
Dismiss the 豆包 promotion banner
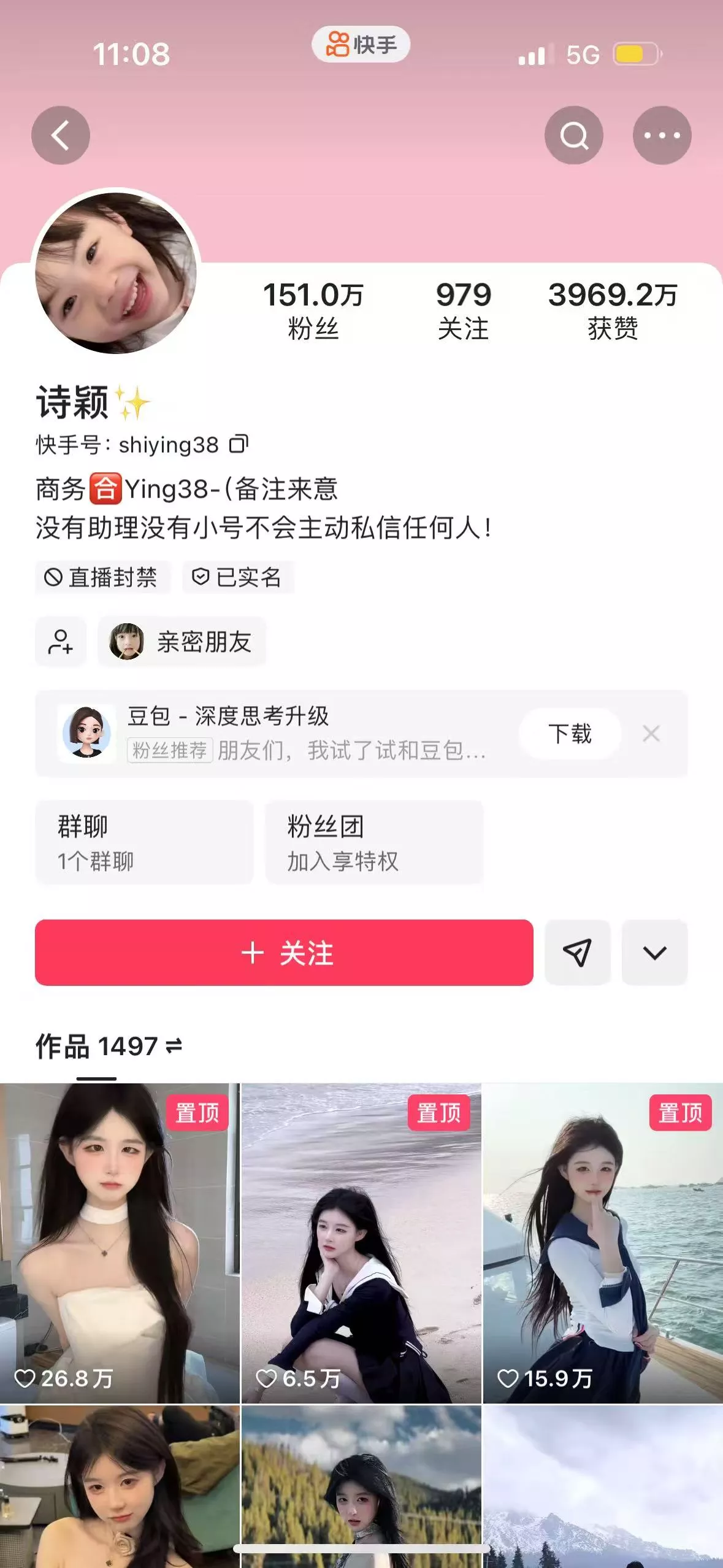(x=651, y=734)
